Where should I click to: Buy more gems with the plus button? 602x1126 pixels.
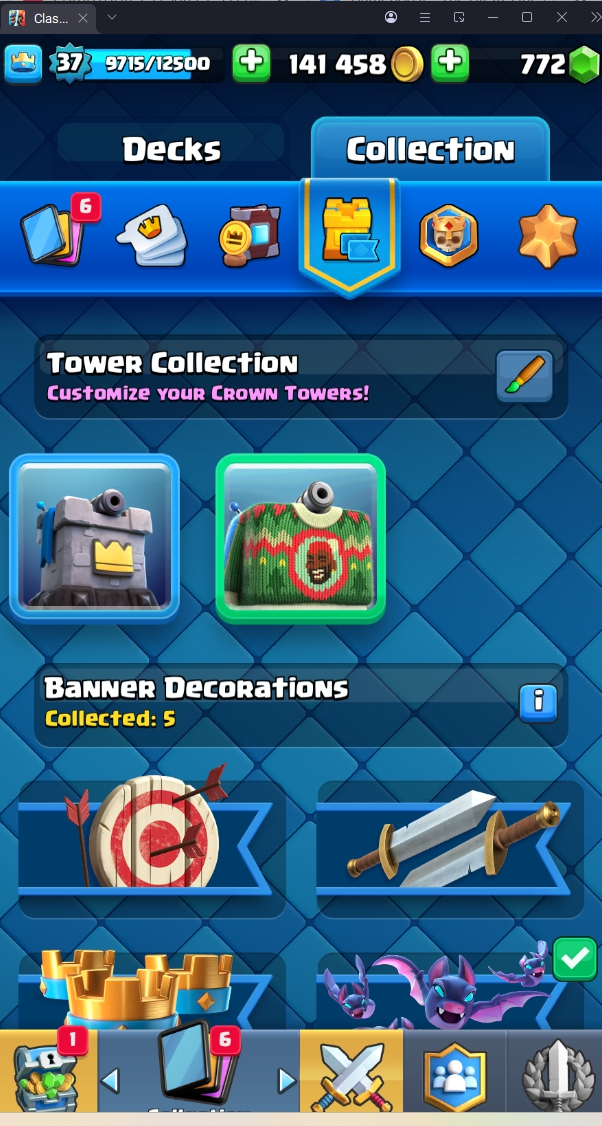tap(451, 64)
